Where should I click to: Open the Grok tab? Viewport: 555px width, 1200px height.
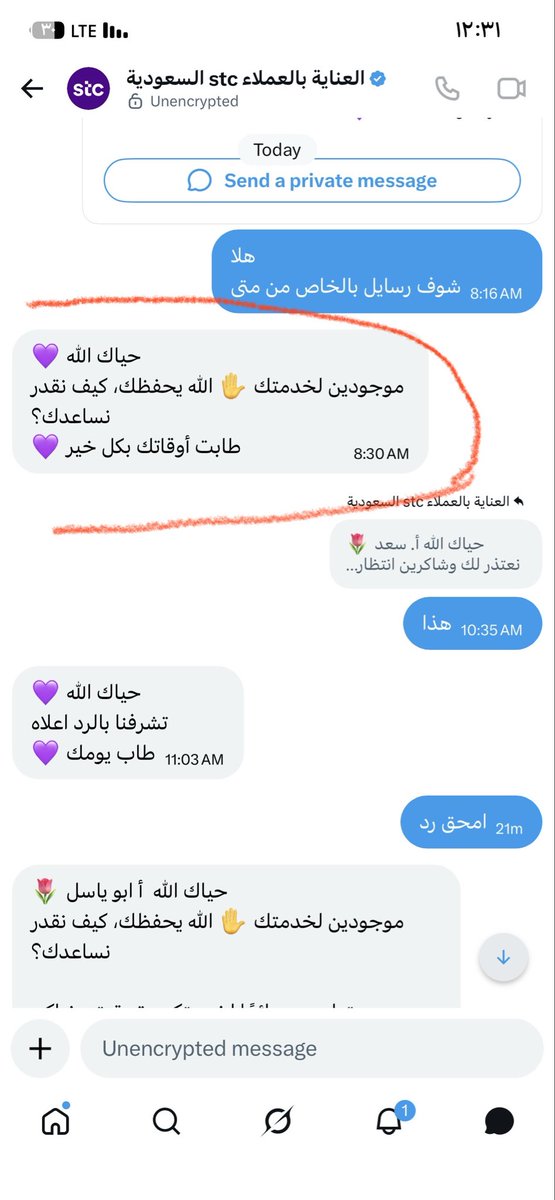pos(277,1122)
